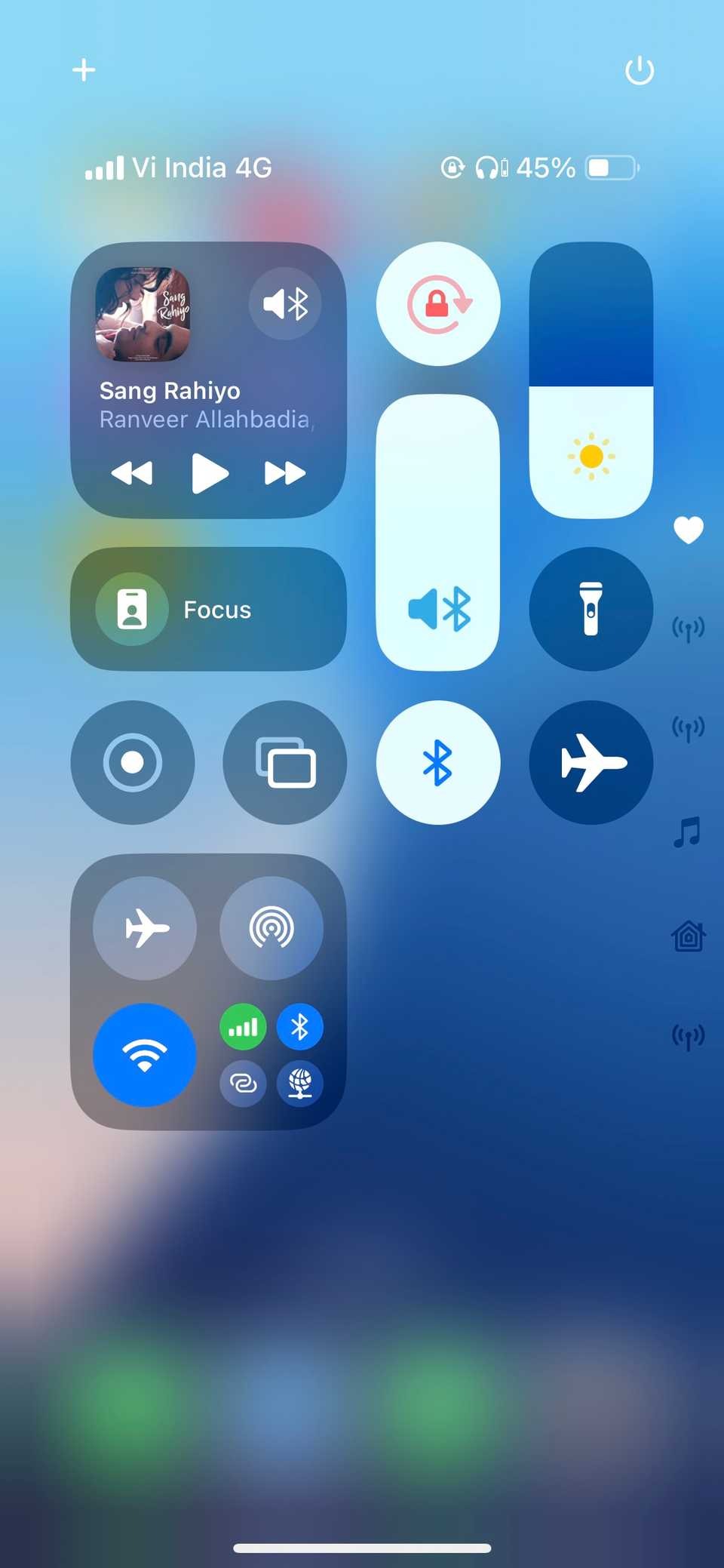724x1568 pixels.
Task: Open audio output in the music widget
Action: (285, 303)
